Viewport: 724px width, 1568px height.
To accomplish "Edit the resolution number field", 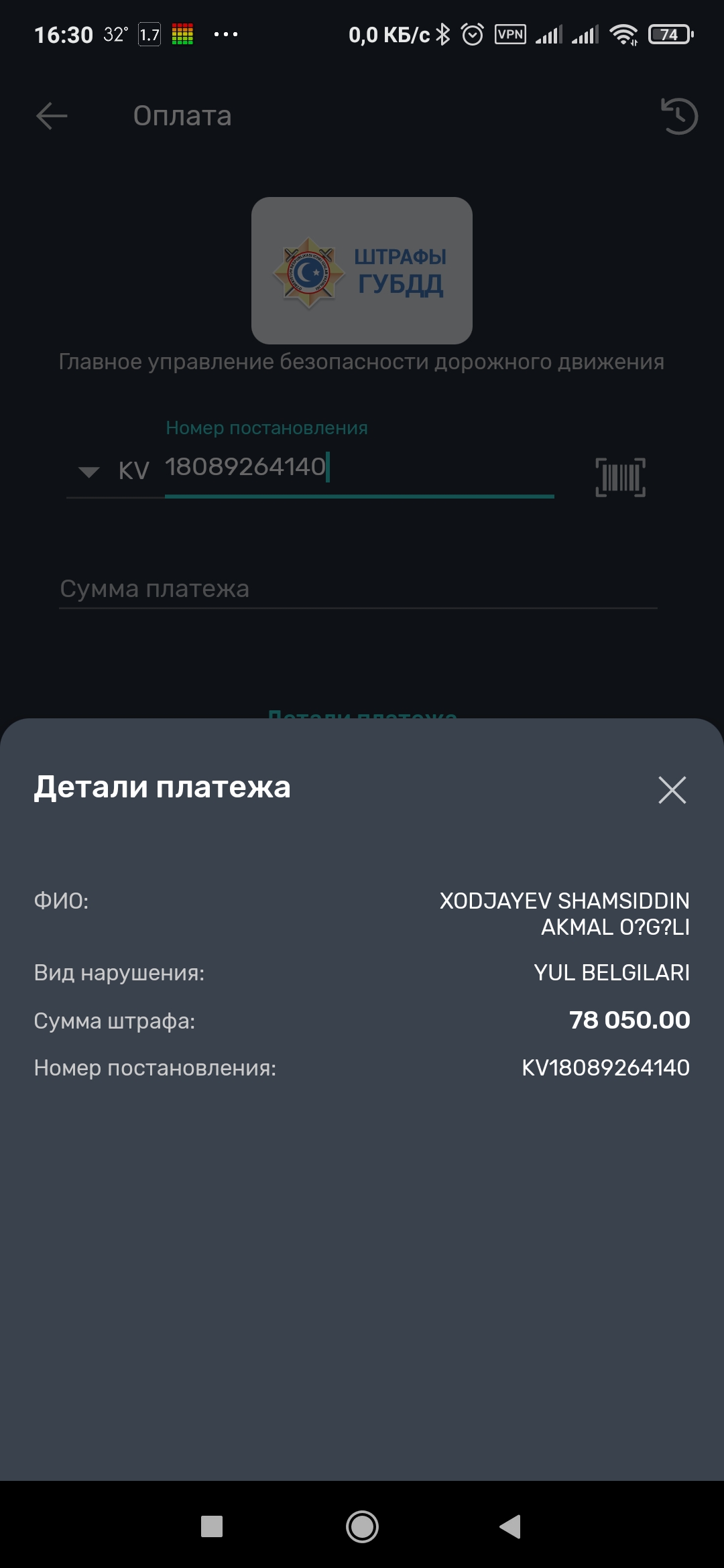I will (359, 468).
